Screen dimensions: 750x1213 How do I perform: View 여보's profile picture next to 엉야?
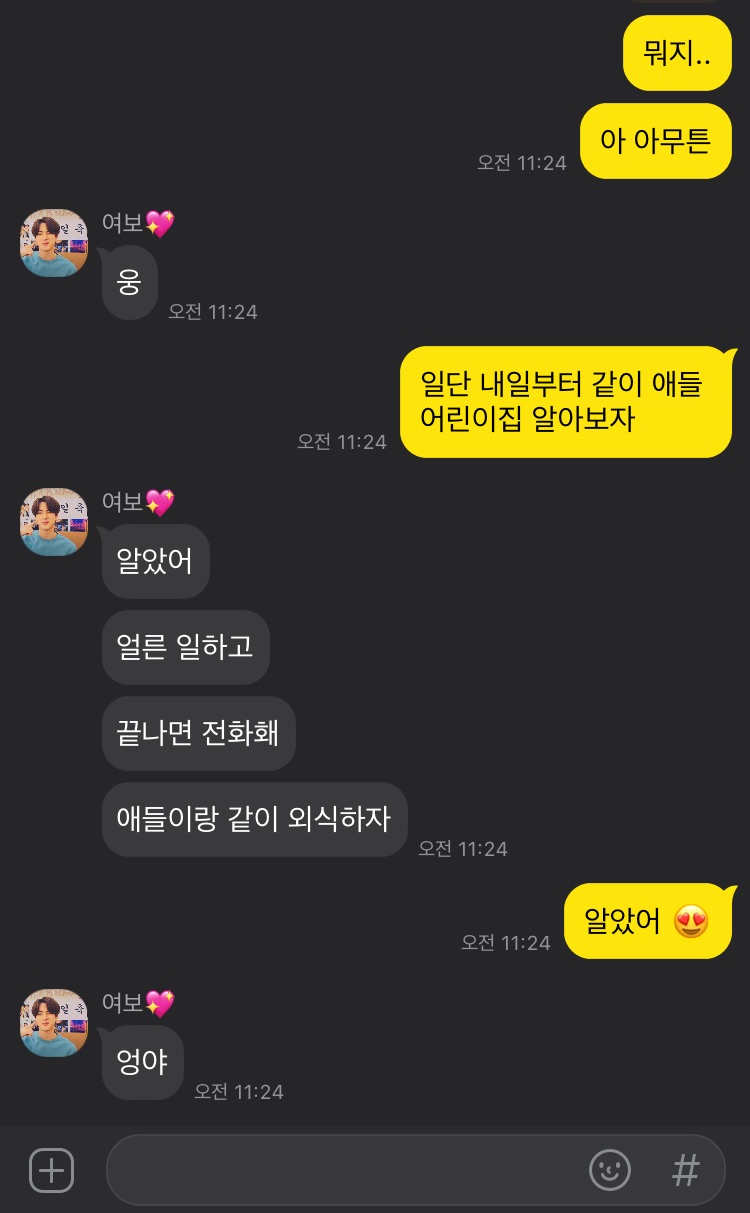54,1022
